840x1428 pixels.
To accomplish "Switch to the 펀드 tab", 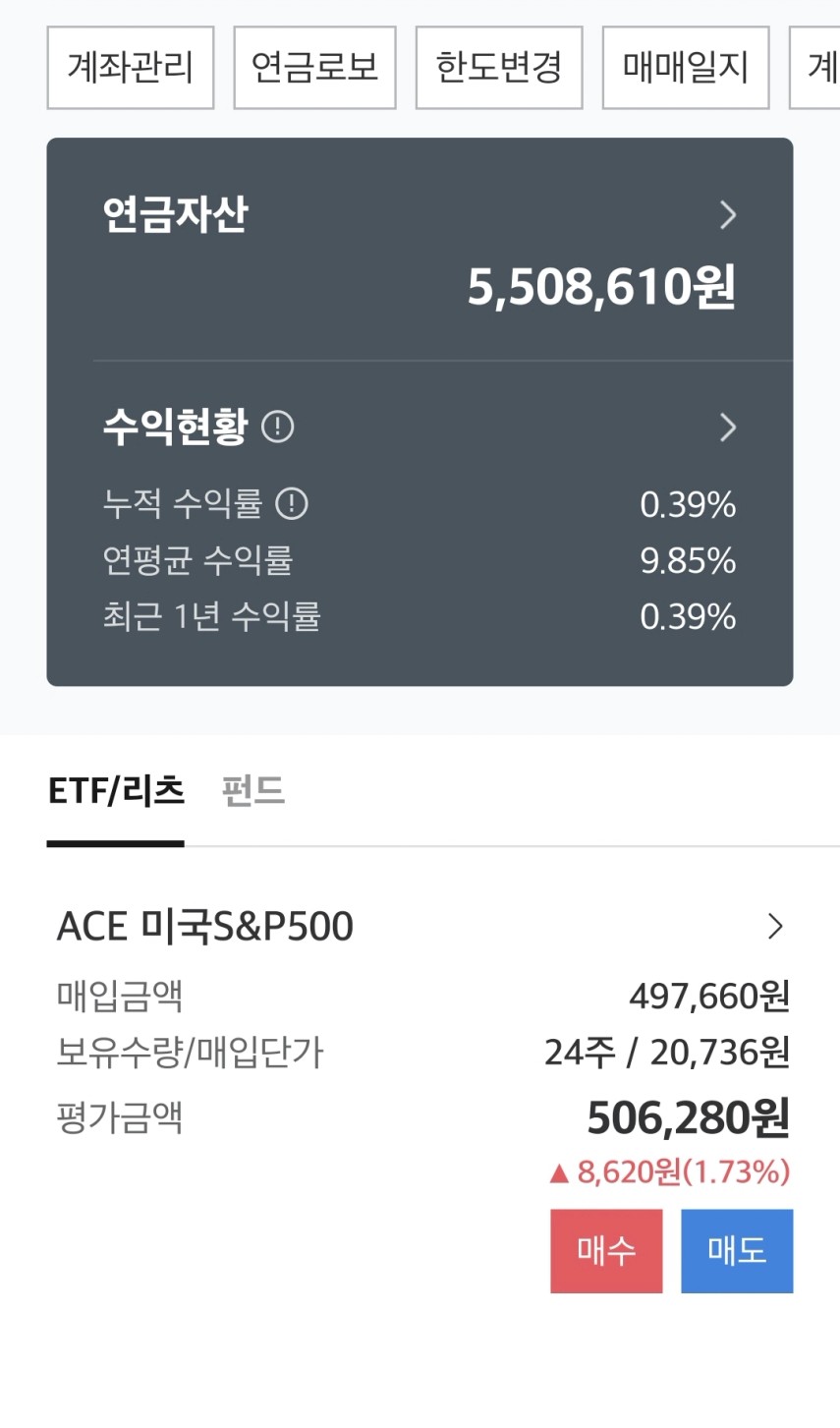I will point(253,791).
